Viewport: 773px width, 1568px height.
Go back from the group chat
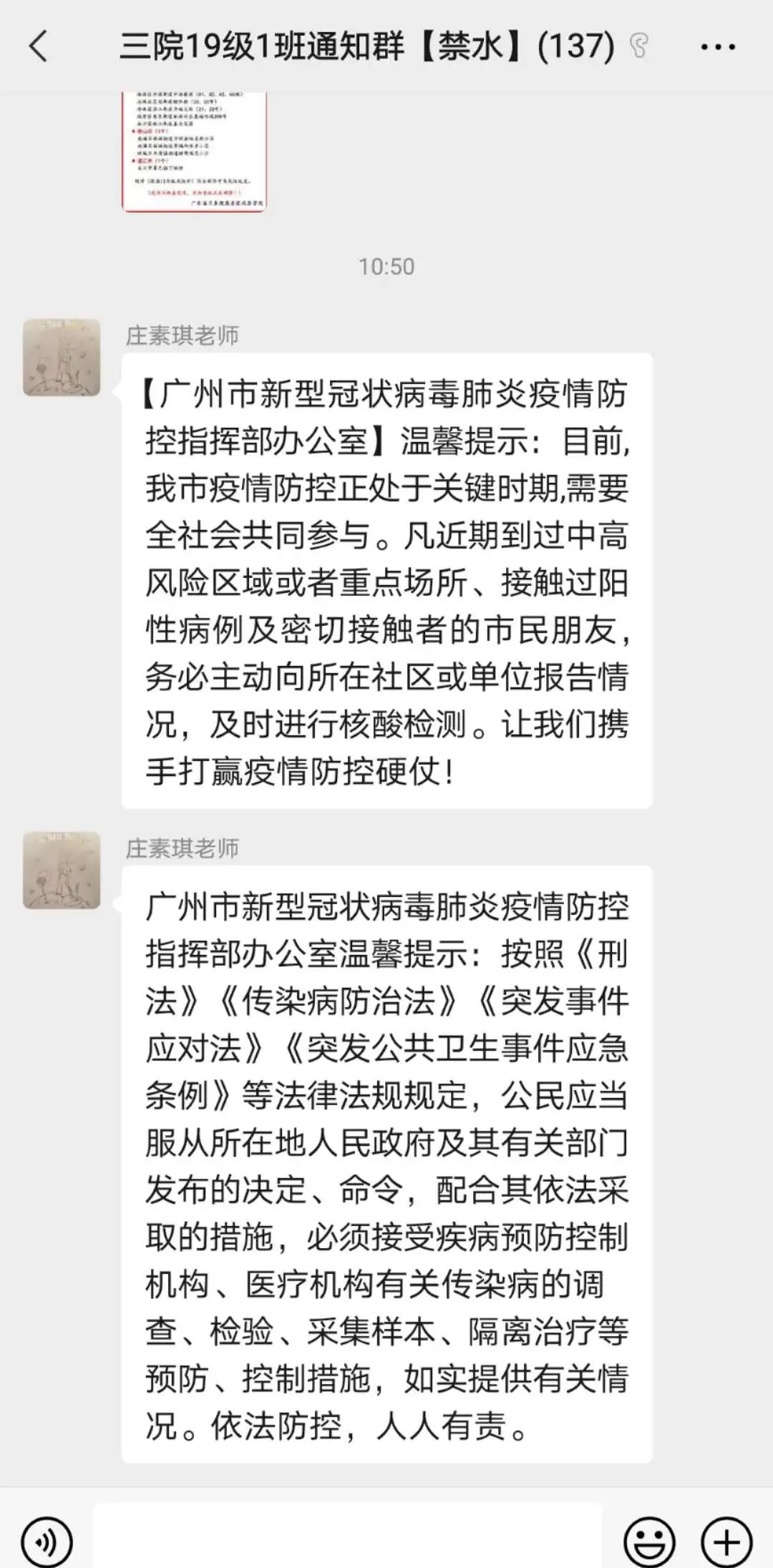(x=39, y=47)
